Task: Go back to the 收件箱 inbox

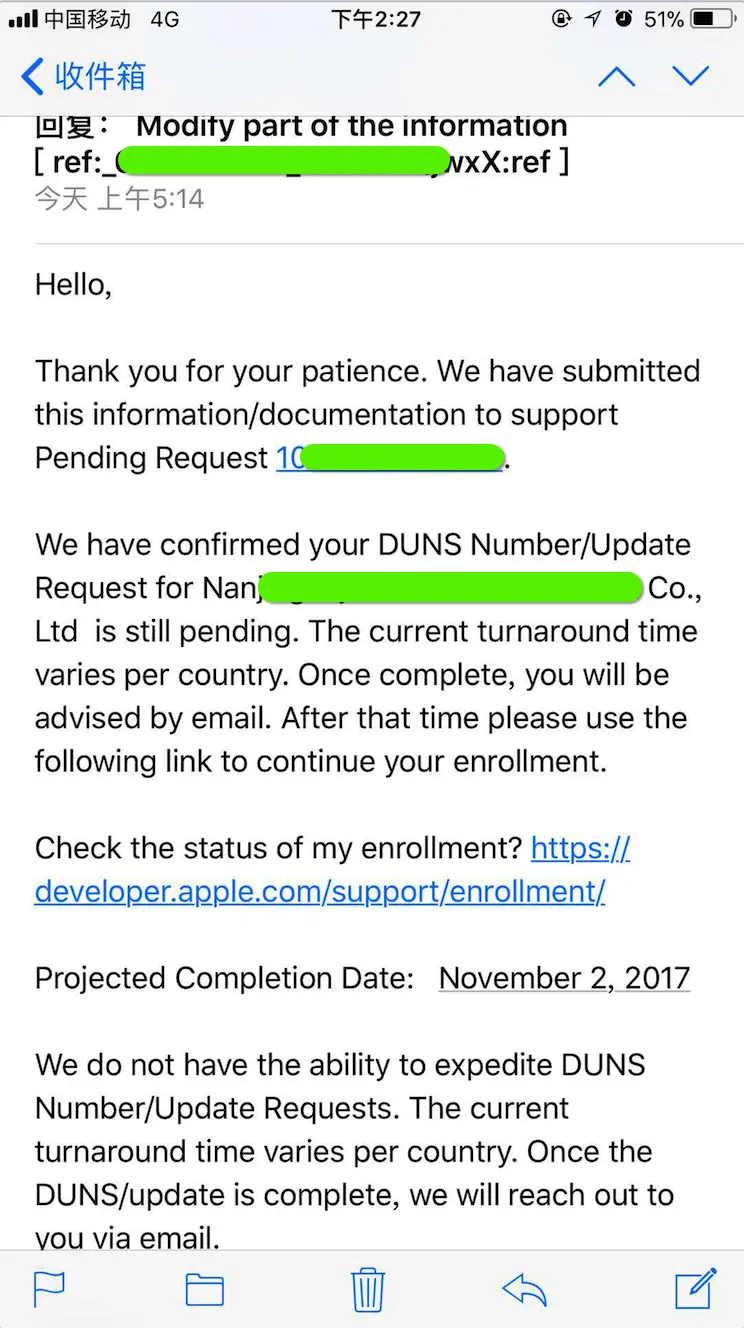Action: [84, 77]
